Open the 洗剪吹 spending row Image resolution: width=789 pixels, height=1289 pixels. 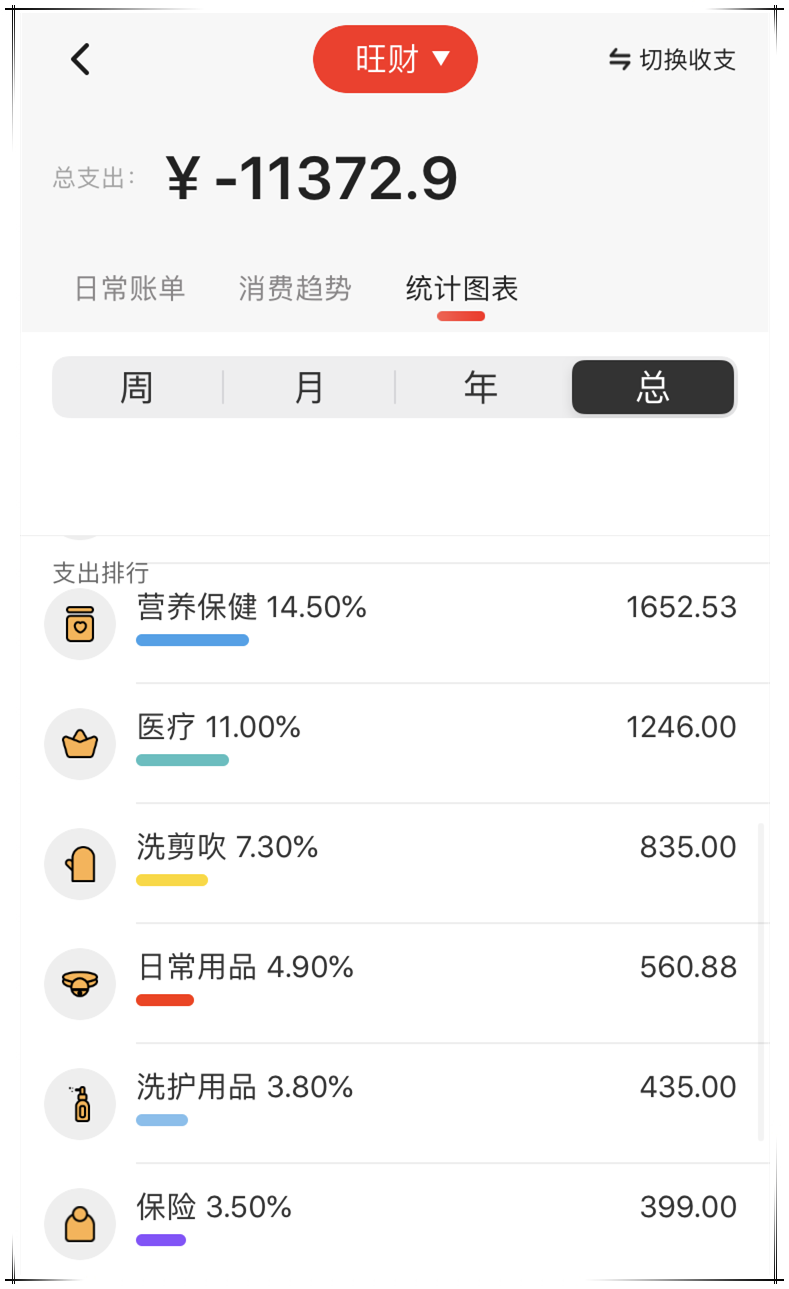tap(400, 863)
